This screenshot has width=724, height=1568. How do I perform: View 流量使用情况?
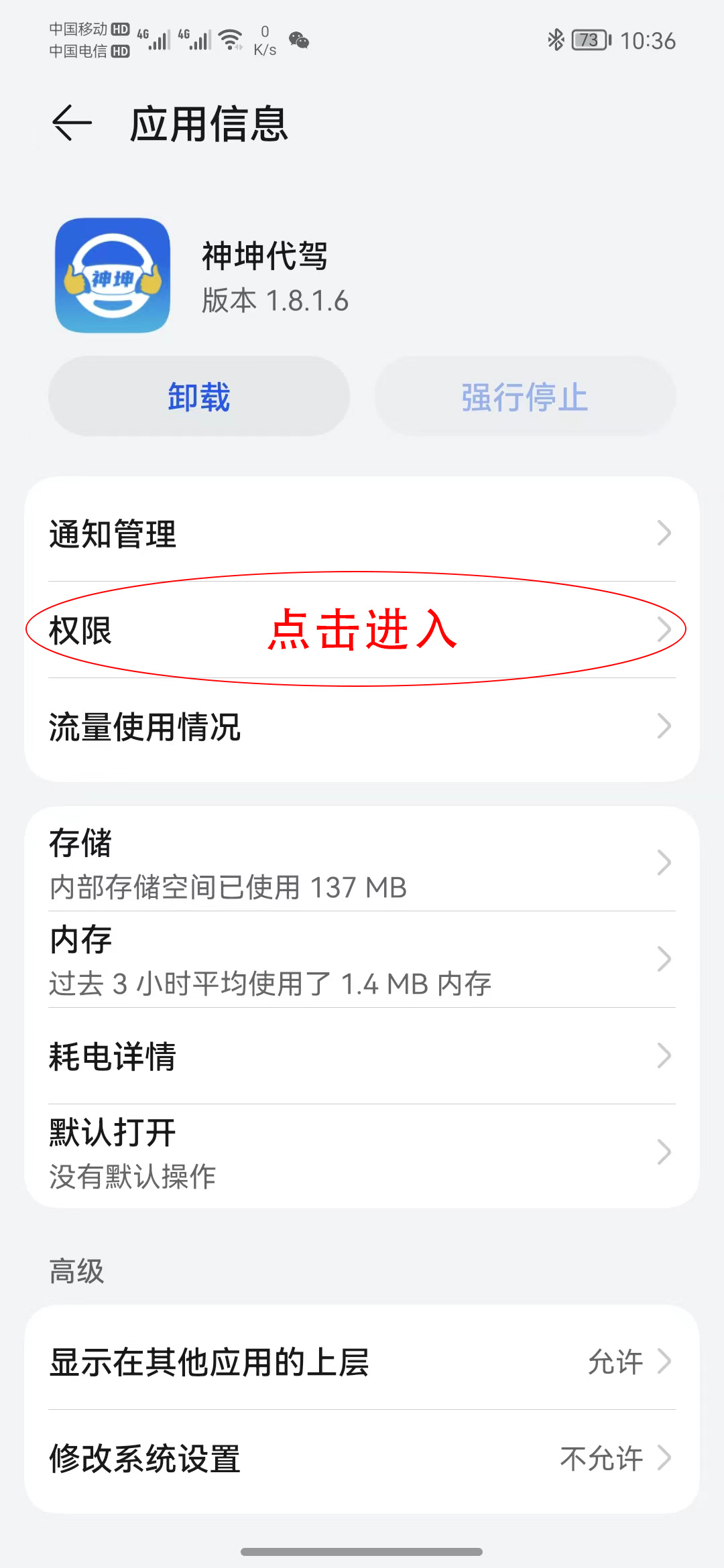coord(362,726)
